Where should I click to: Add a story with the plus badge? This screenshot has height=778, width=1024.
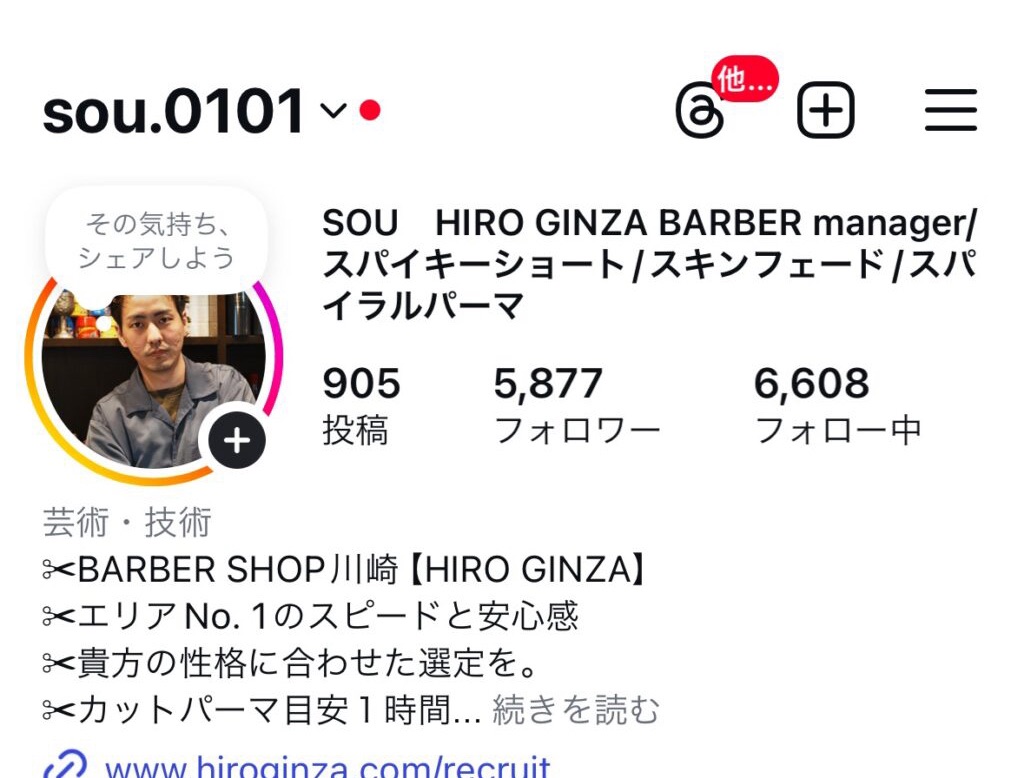[237, 441]
